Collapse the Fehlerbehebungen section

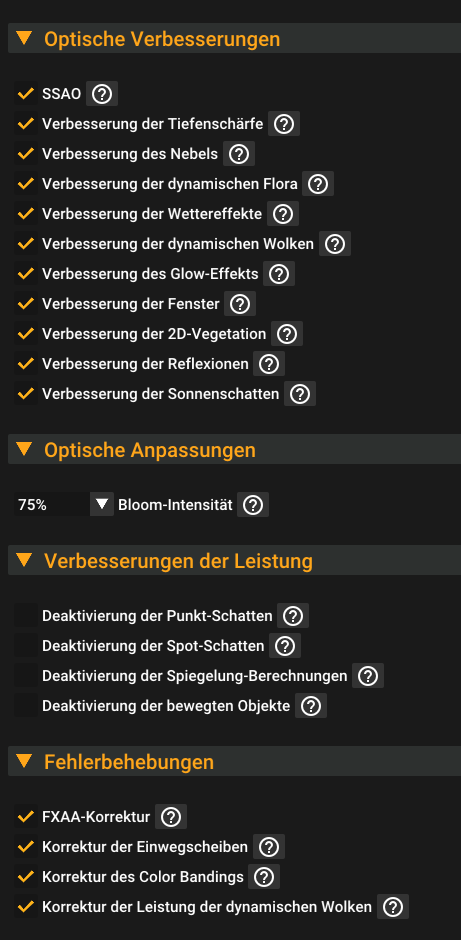pyautogui.click(x=24, y=761)
